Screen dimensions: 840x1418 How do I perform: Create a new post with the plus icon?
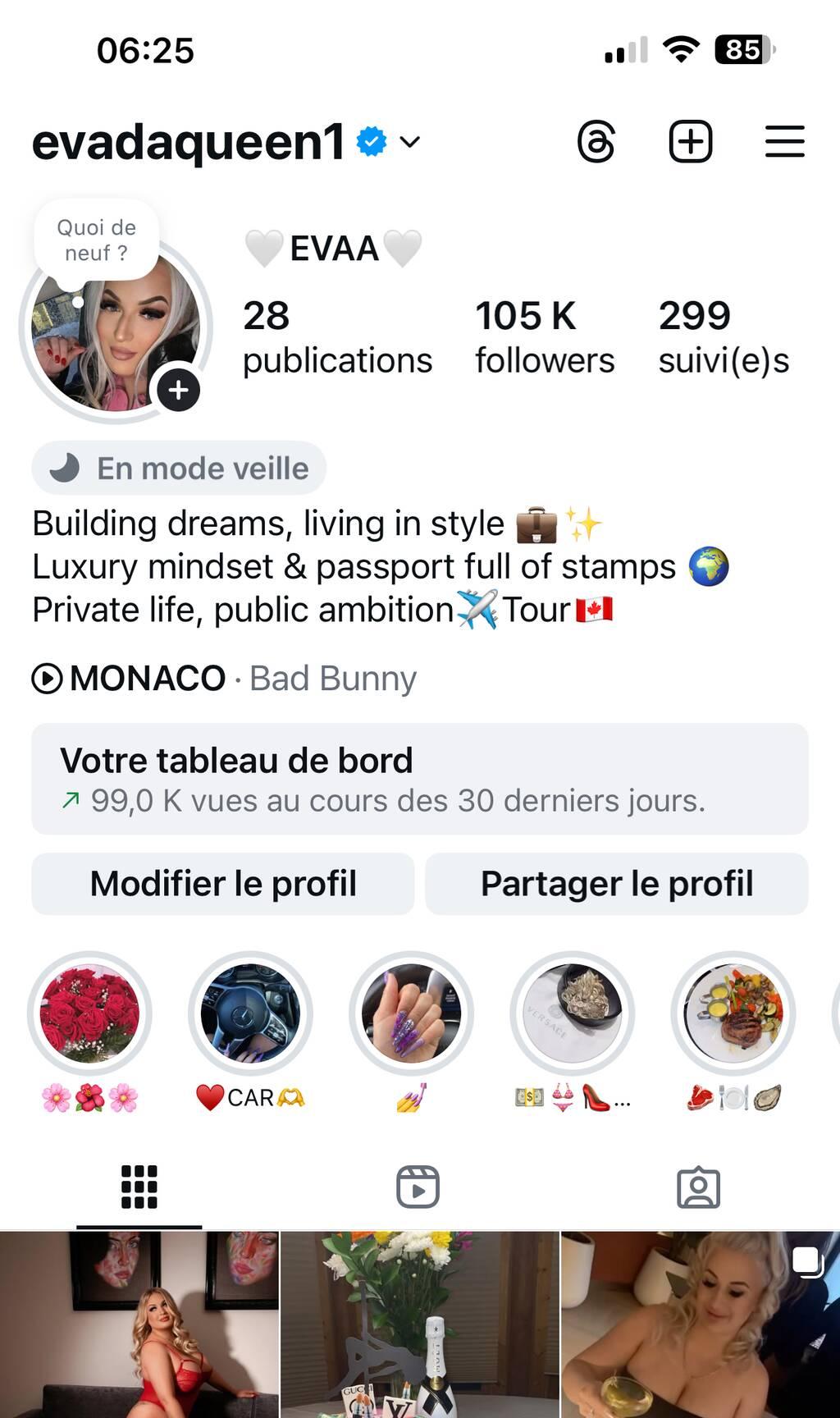690,142
